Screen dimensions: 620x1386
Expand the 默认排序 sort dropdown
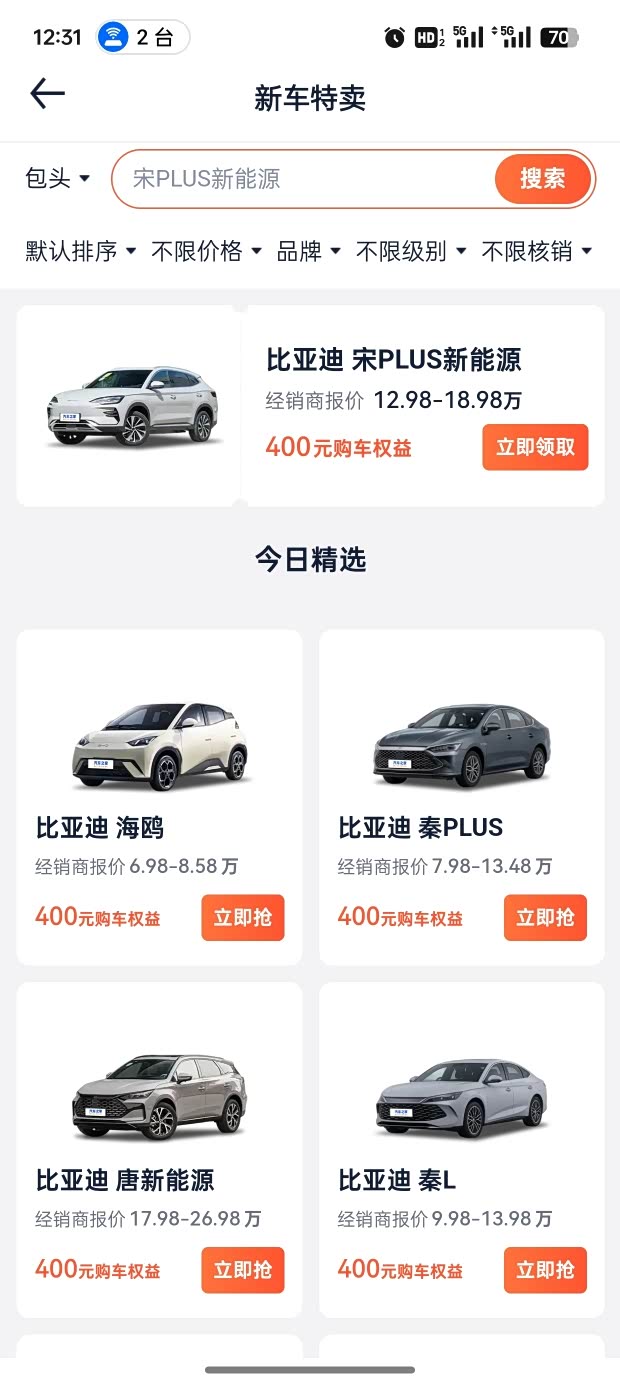(x=80, y=251)
